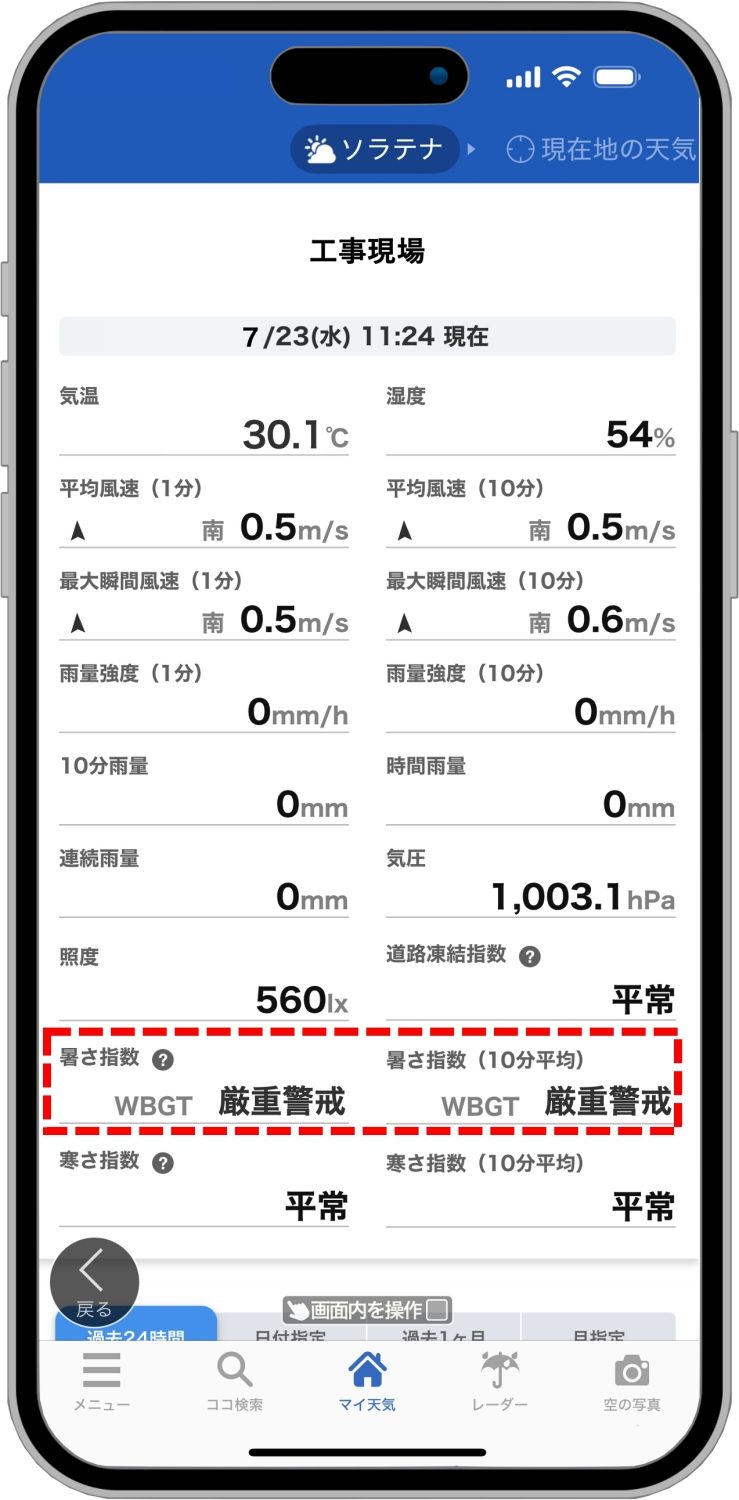Go back with the 戻る button
739x1500 pixels.
pyautogui.click(x=94, y=1281)
